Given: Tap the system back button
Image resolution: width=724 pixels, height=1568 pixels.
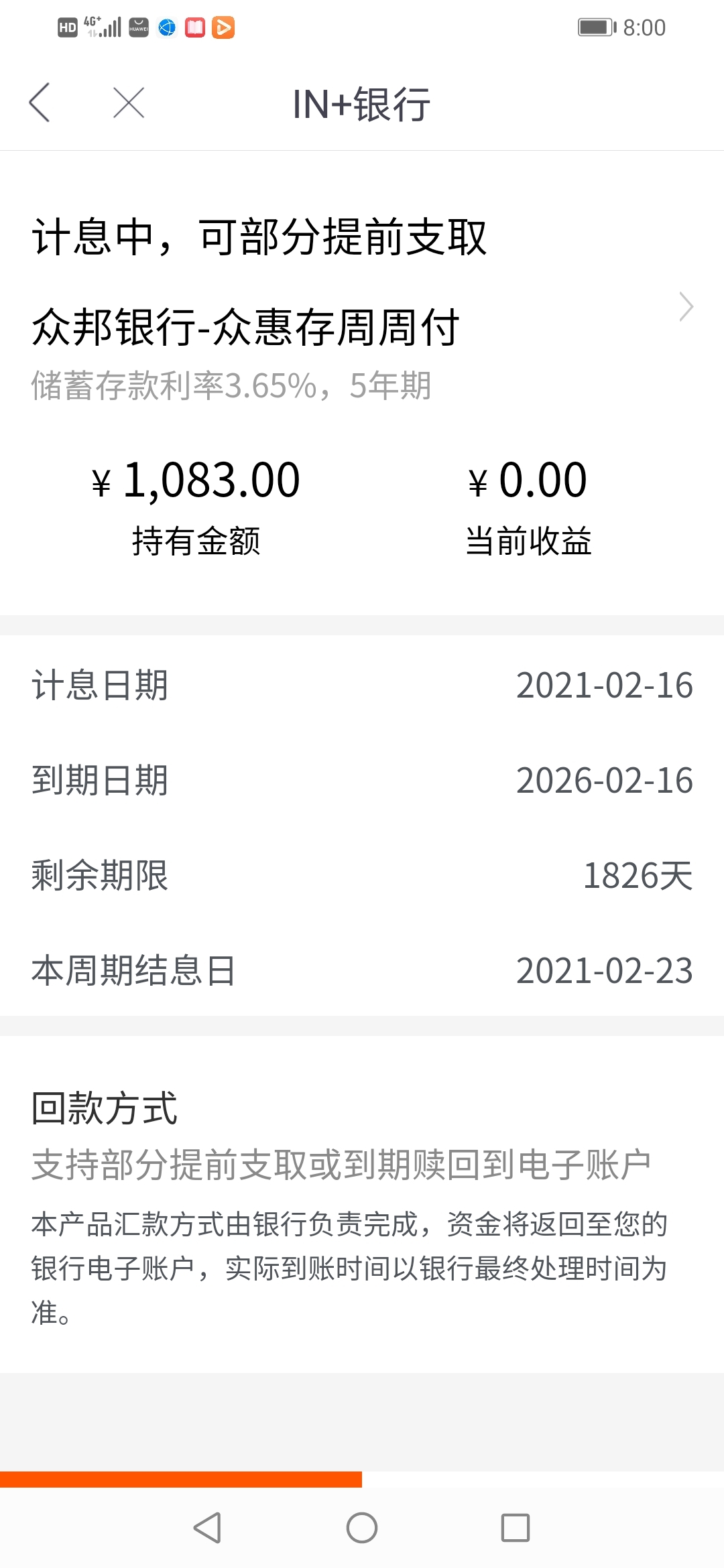Looking at the screenshot, I should pyautogui.click(x=207, y=1528).
